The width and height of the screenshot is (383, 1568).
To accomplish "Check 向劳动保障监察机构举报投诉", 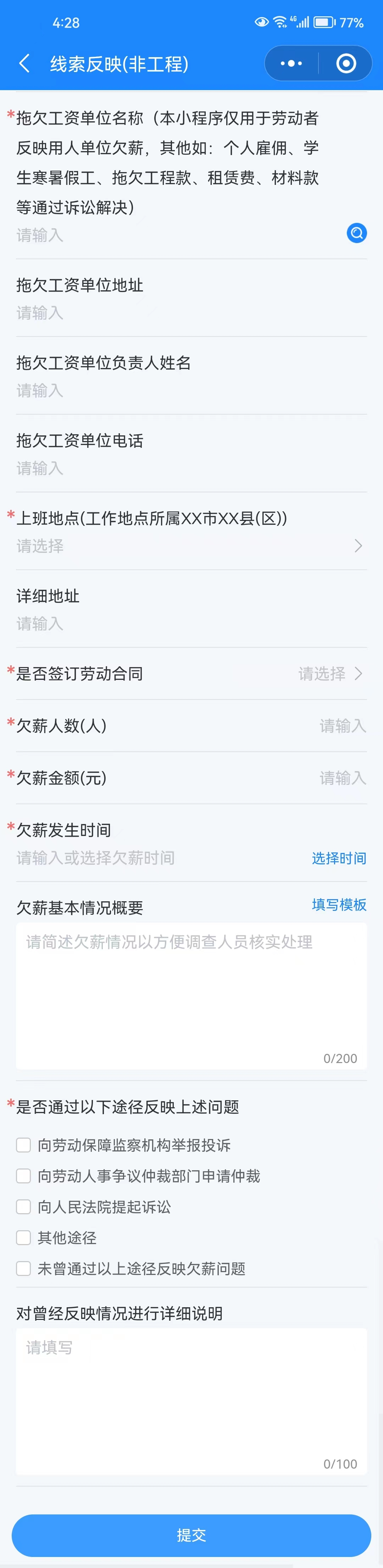I will (x=24, y=1145).
